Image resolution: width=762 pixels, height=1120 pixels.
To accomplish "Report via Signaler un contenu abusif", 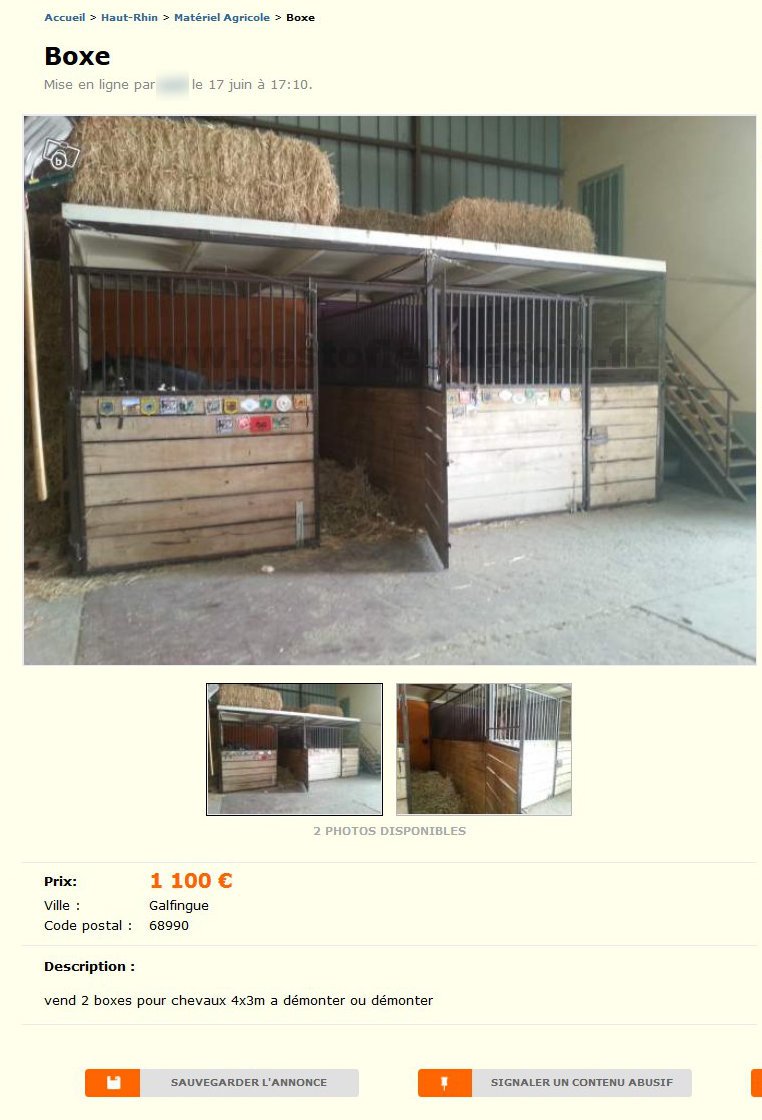I will [x=555, y=1082].
